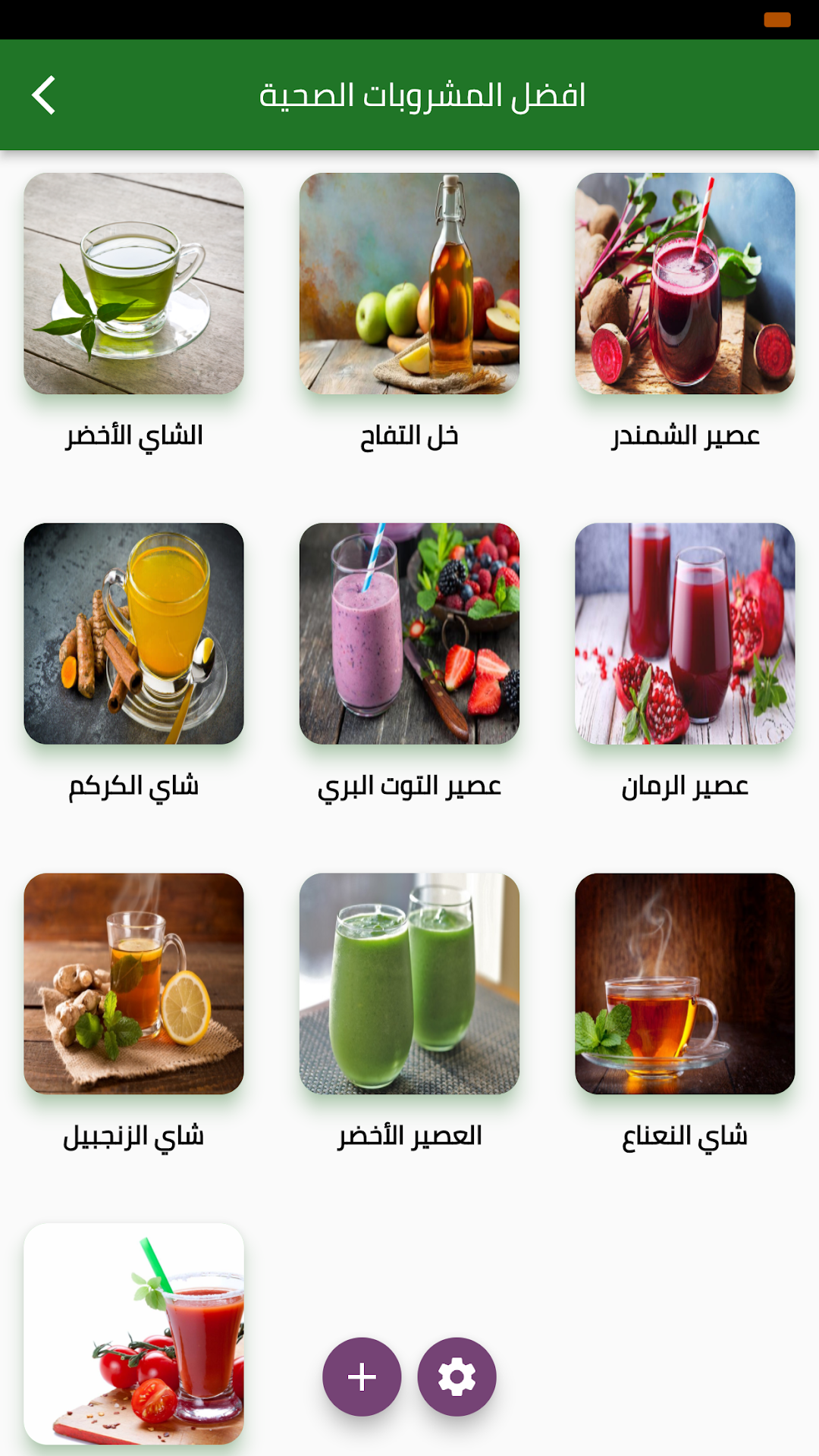This screenshot has width=819, height=1456.
Task: Open the tomato juice picture tile
Action: [133, 1334]
